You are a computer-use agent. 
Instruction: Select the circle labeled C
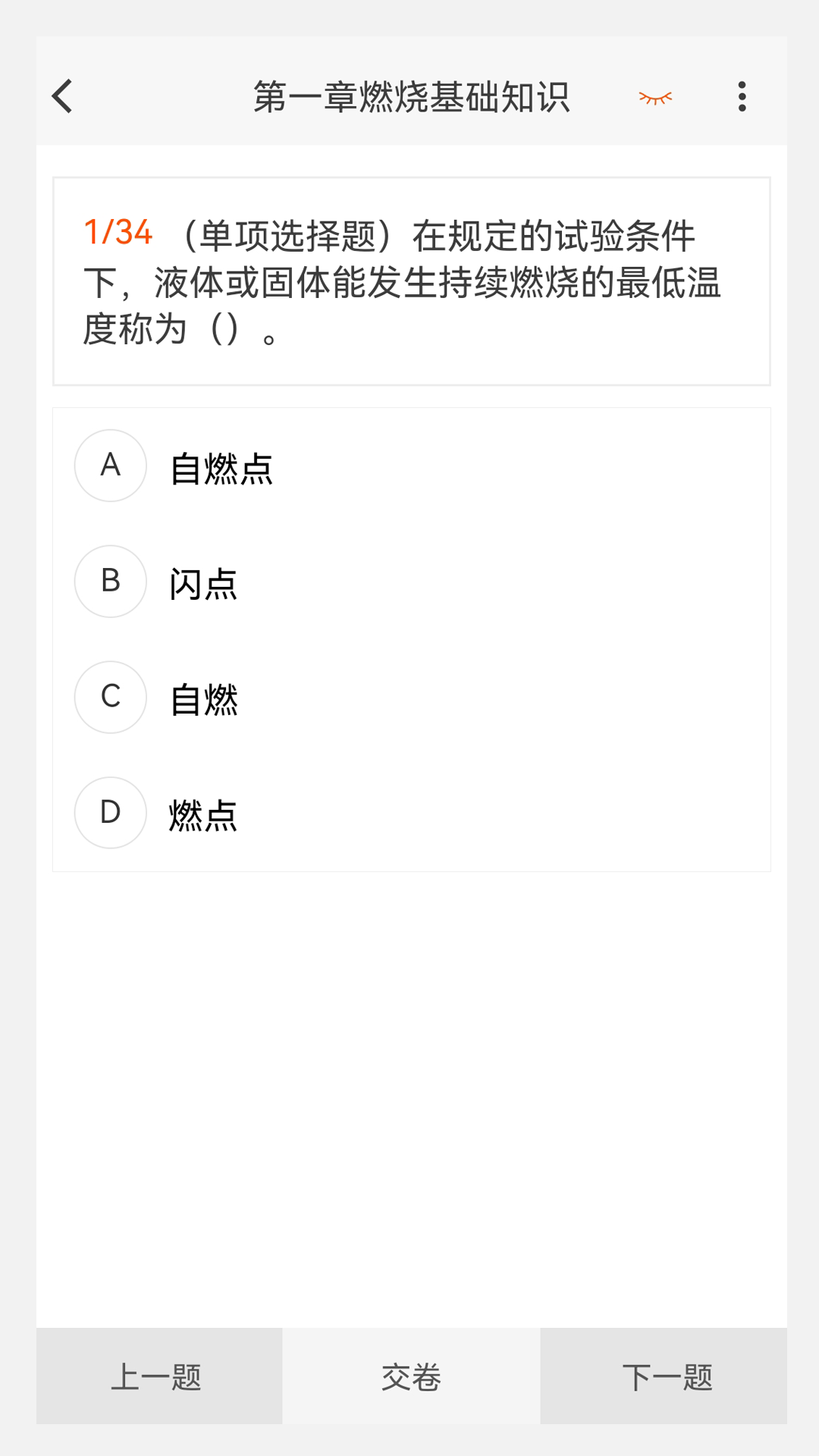111,697
